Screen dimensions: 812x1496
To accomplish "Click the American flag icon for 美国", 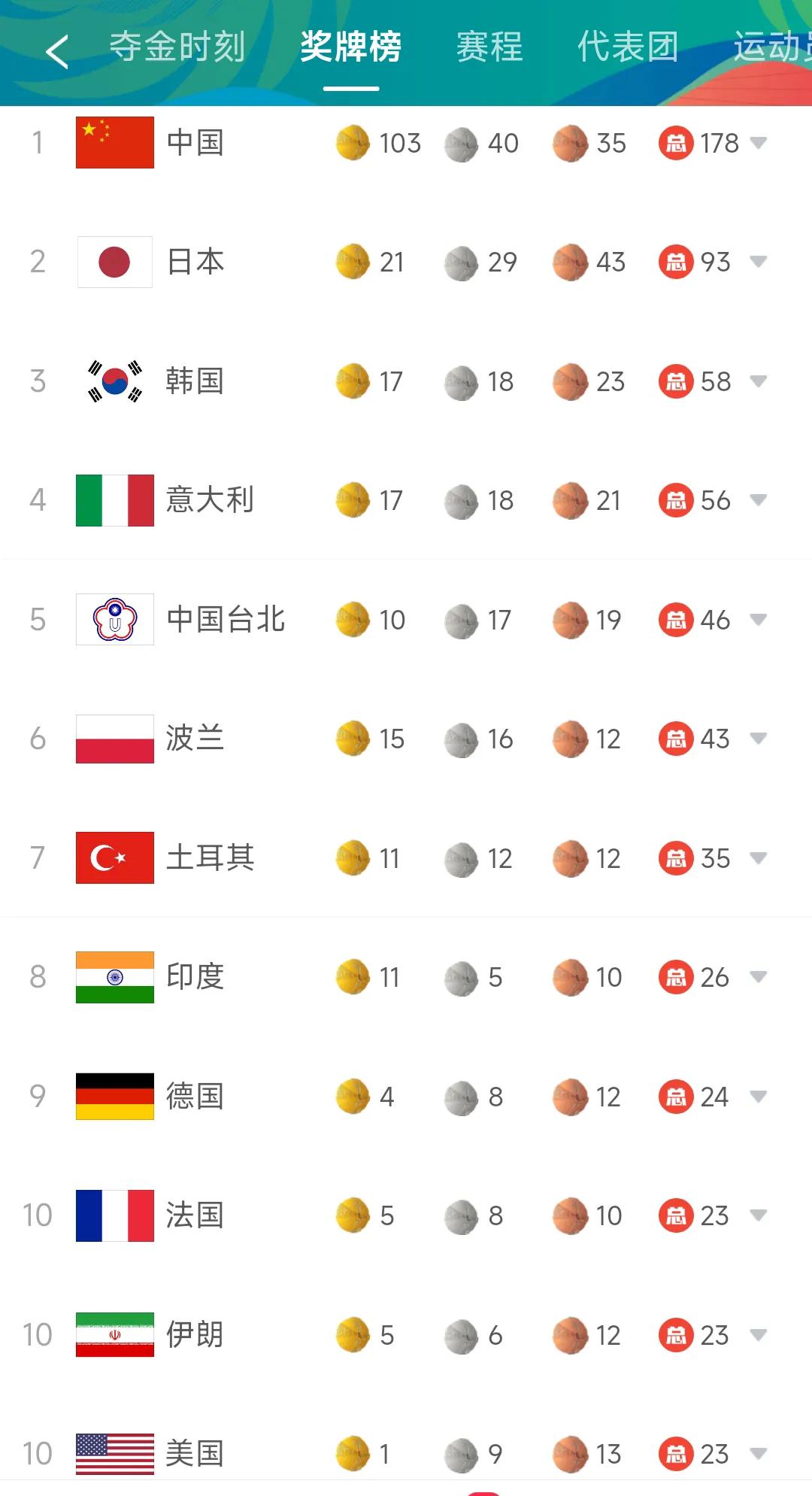I will click(114, 1453).
